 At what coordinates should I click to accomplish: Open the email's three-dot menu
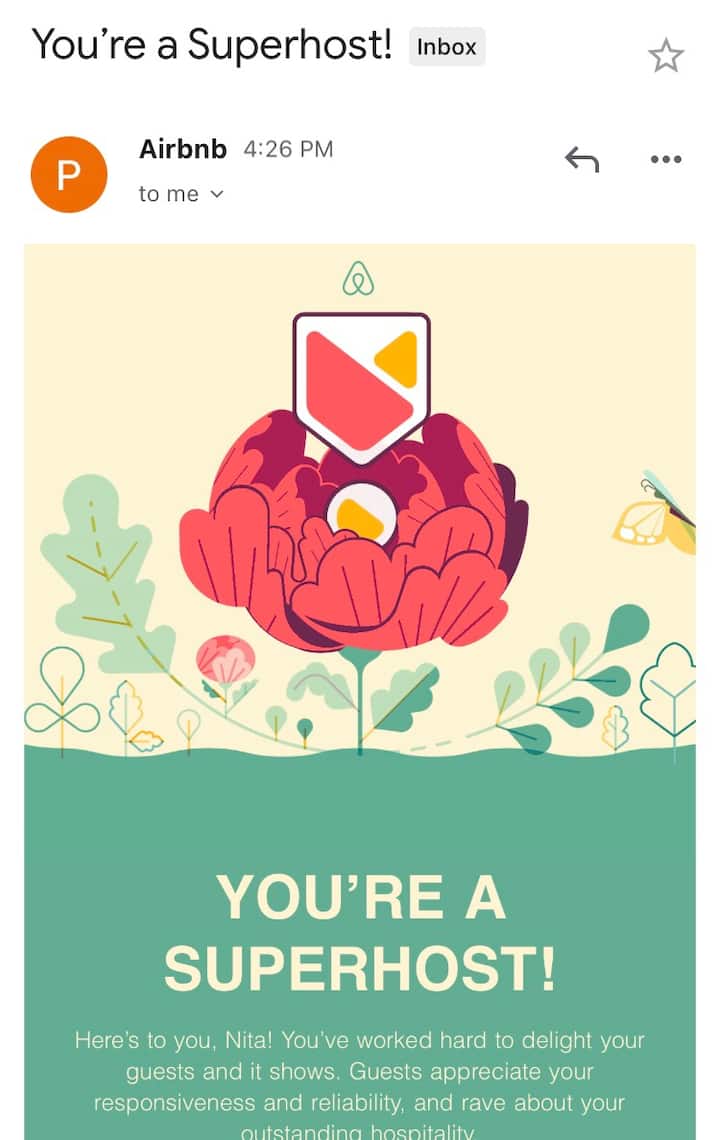666,159
